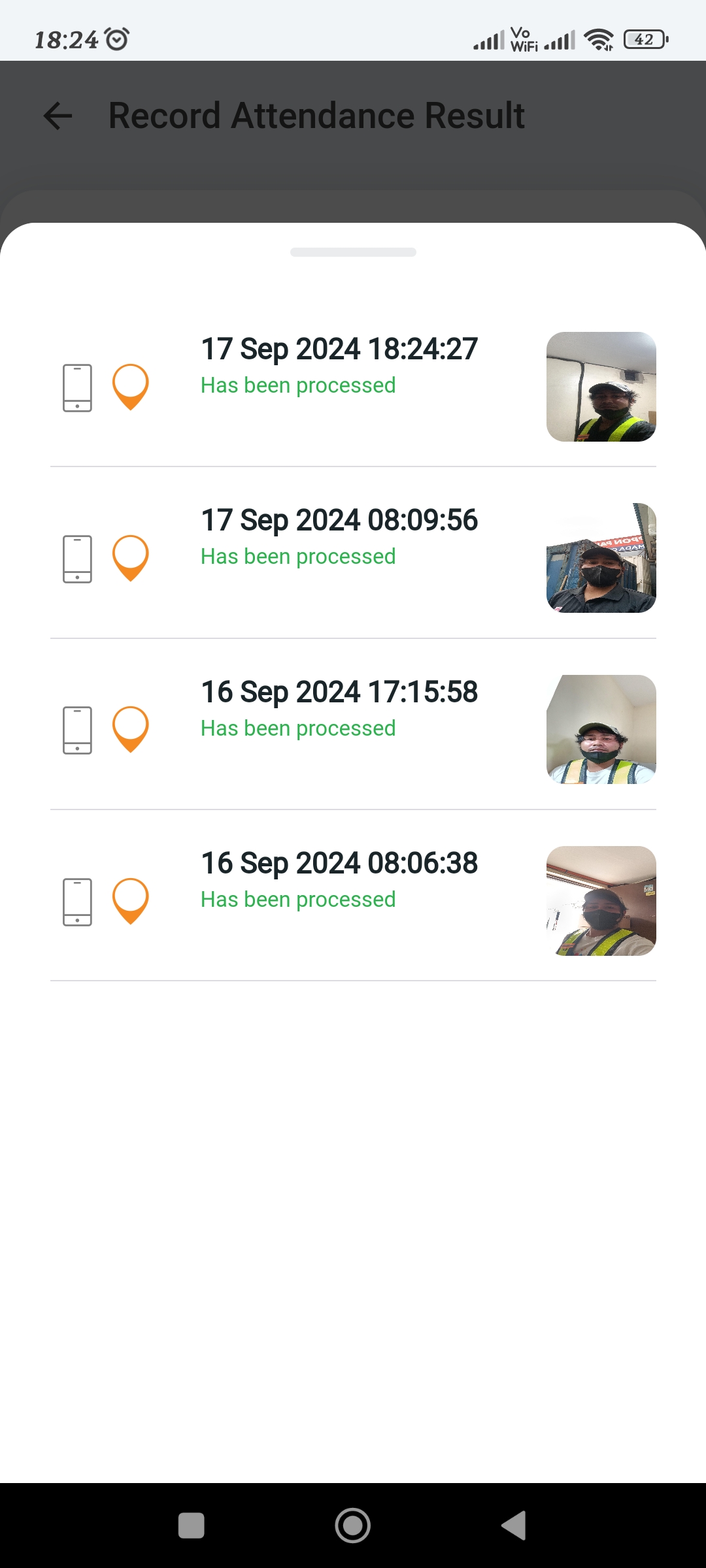The width and height of the screenshot is (706, 1568).
Task: View photo for the 16 Sep 08:06:38 record
Action: 601,900
